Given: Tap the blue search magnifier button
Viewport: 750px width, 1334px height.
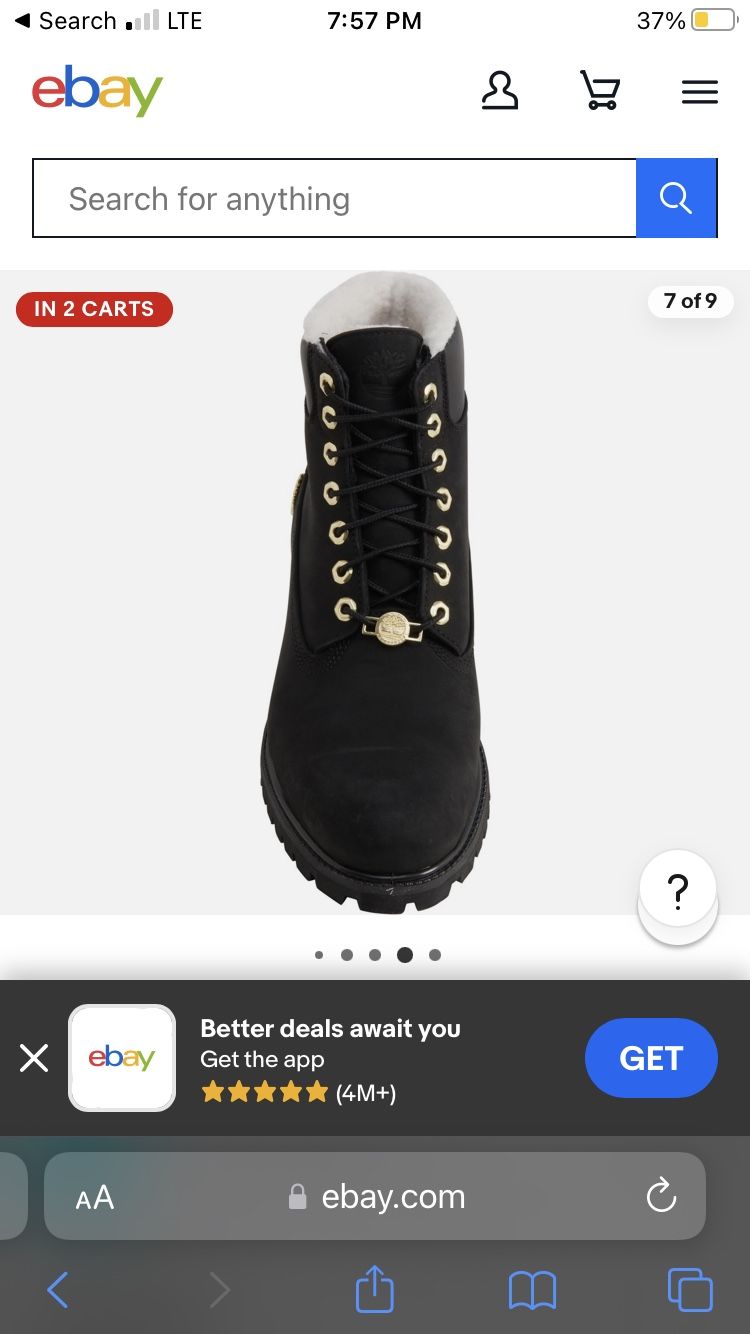Looking at the screenshot, I should (676, 198).
